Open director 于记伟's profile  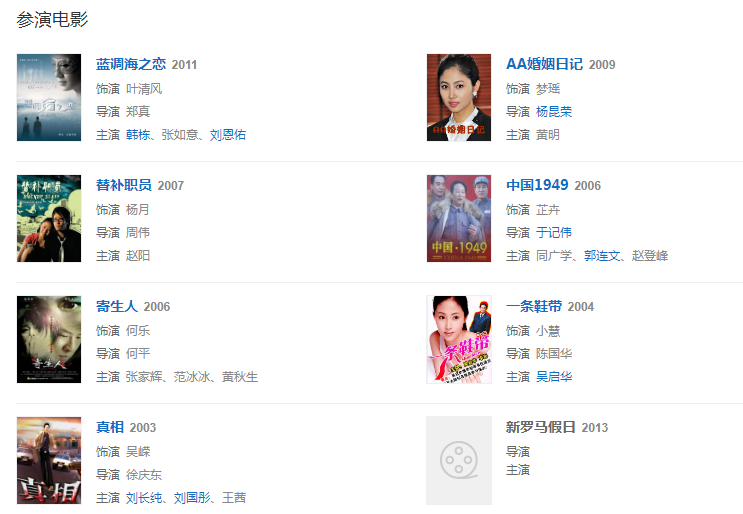pos(554,232)
